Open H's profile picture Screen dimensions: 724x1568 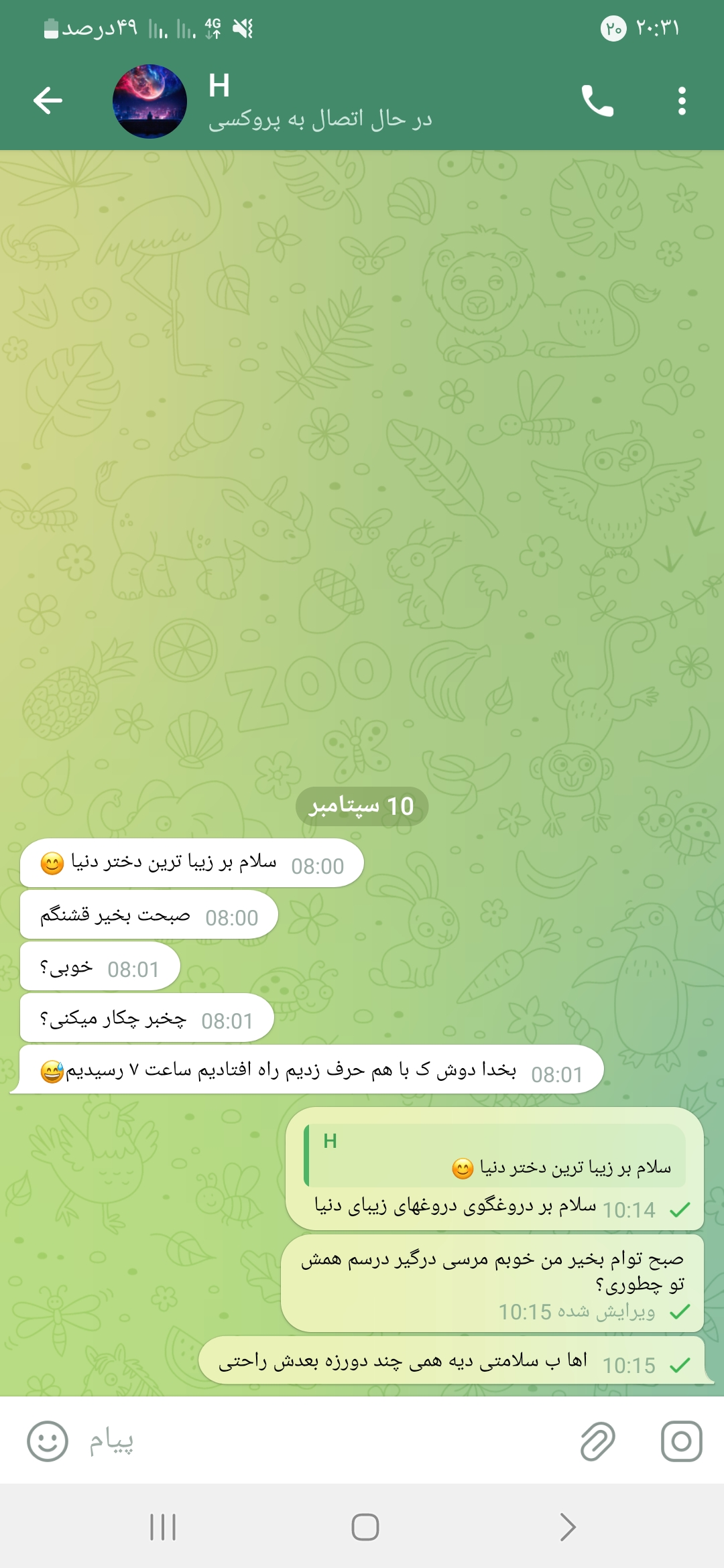(x=149, y=101)
